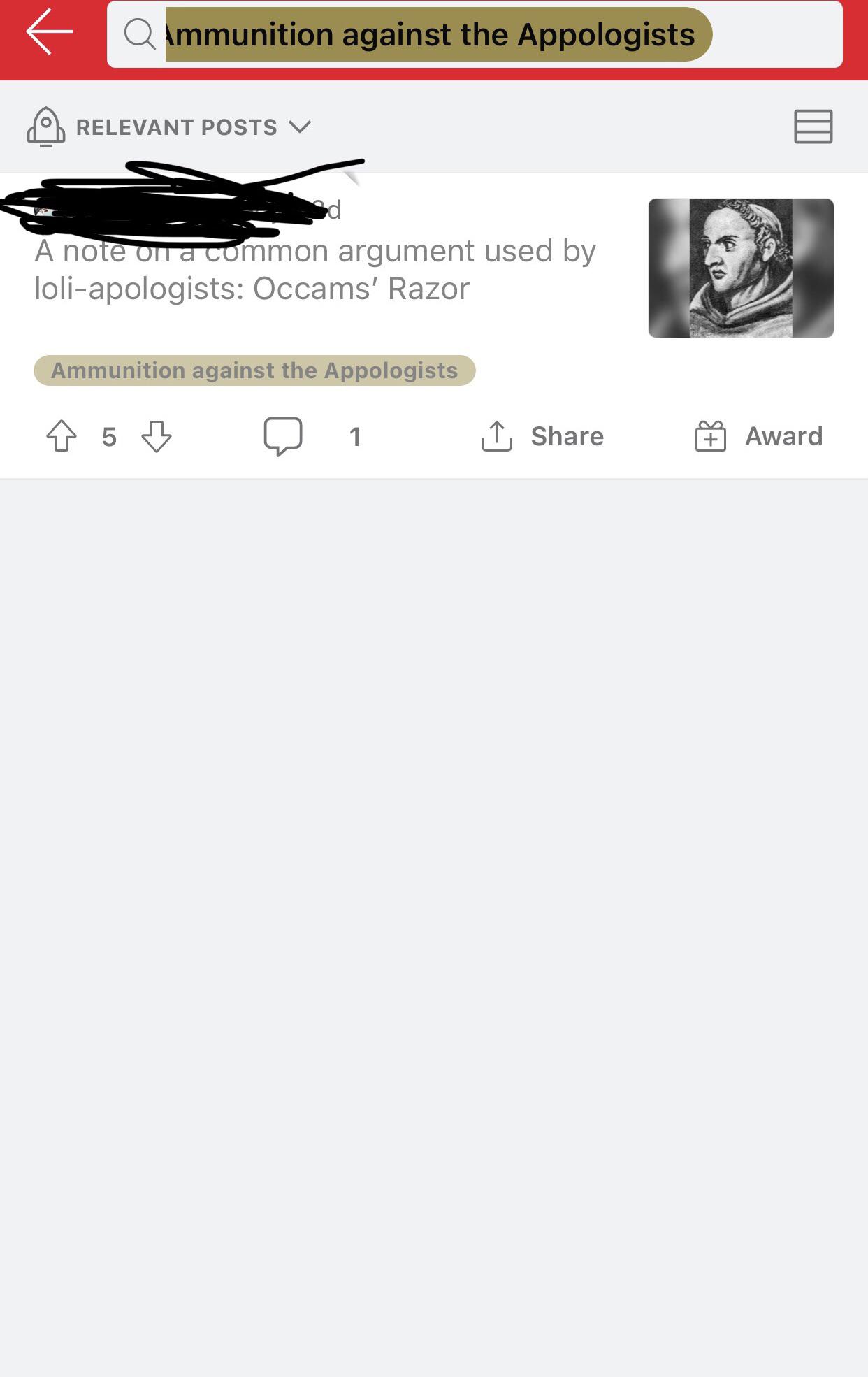Upvote the Occams' Razor post
Image resolution: width=868 pixels, height=1377 pixels.
[62, 436]
